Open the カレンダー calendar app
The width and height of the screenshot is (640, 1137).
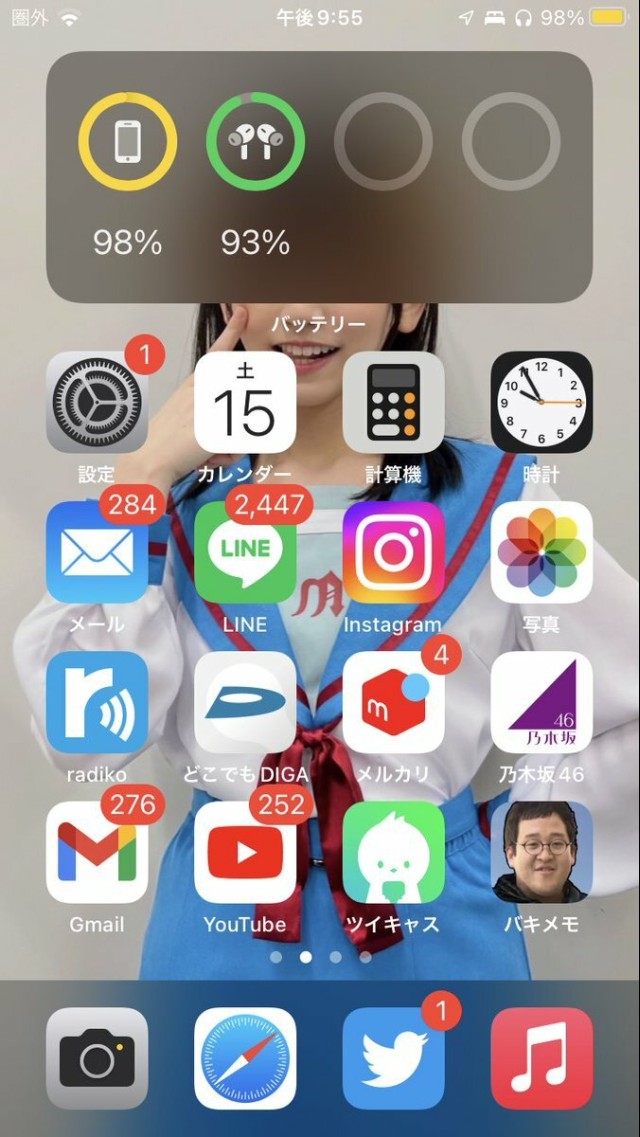(245, 402)
